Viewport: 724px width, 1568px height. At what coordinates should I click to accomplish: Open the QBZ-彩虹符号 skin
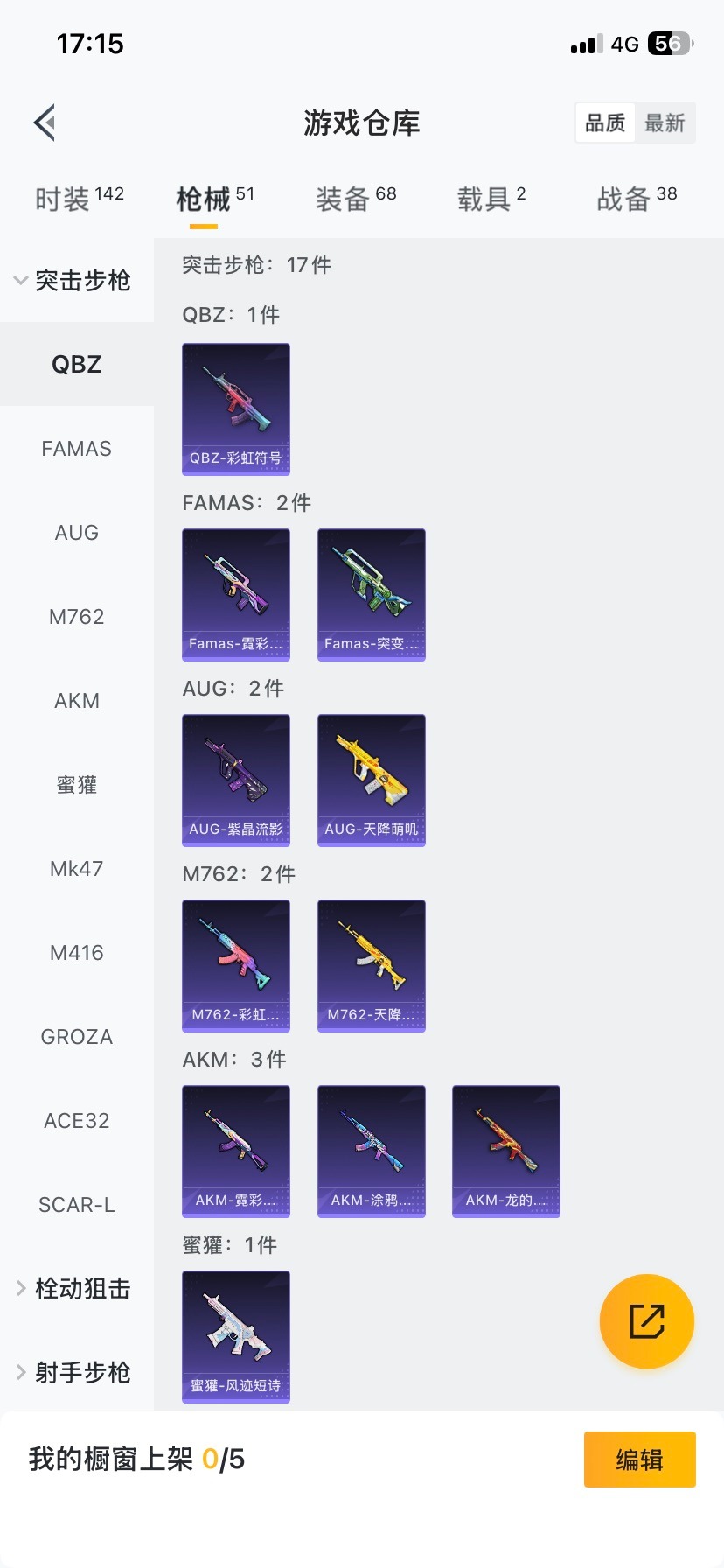[236, 409]
